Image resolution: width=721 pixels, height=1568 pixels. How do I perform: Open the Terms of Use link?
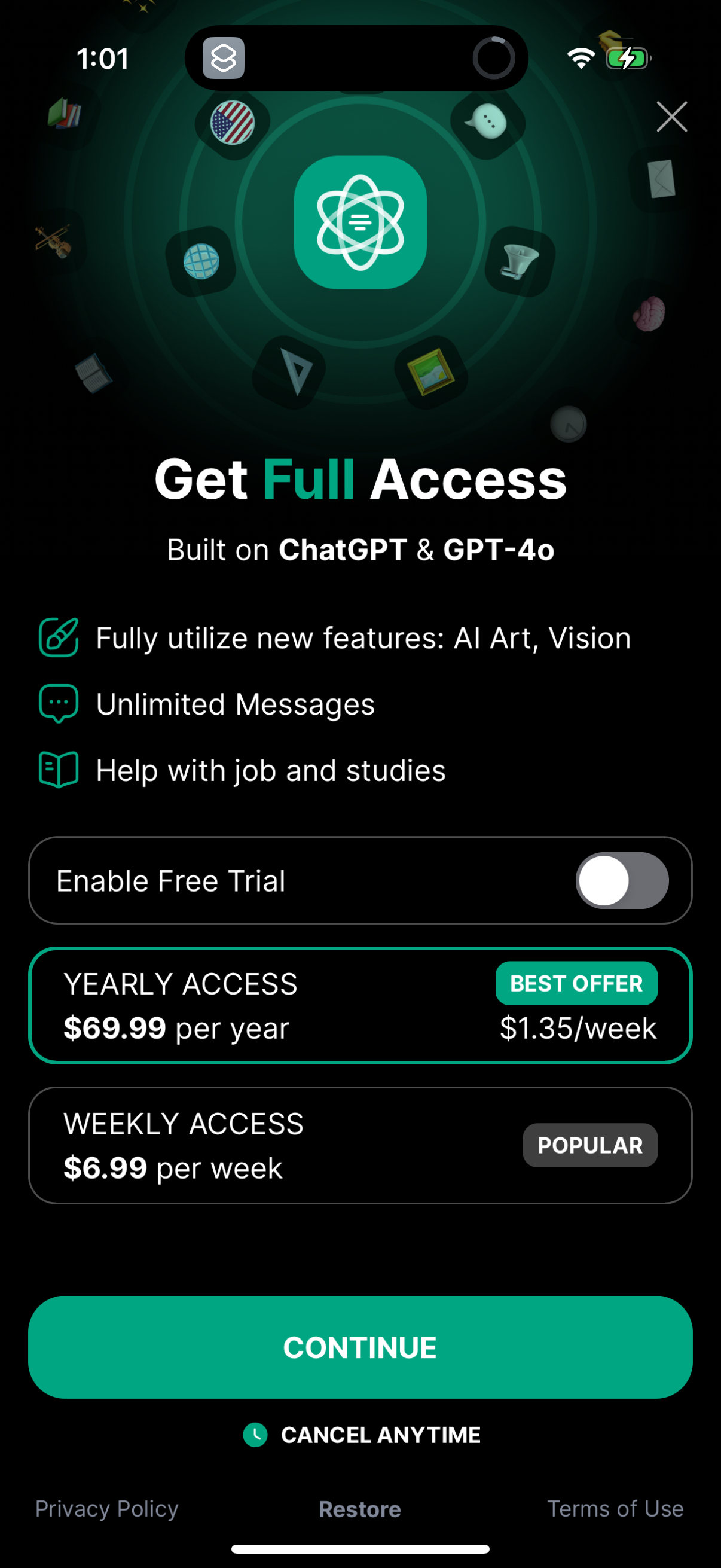(x=615, y=1508)
